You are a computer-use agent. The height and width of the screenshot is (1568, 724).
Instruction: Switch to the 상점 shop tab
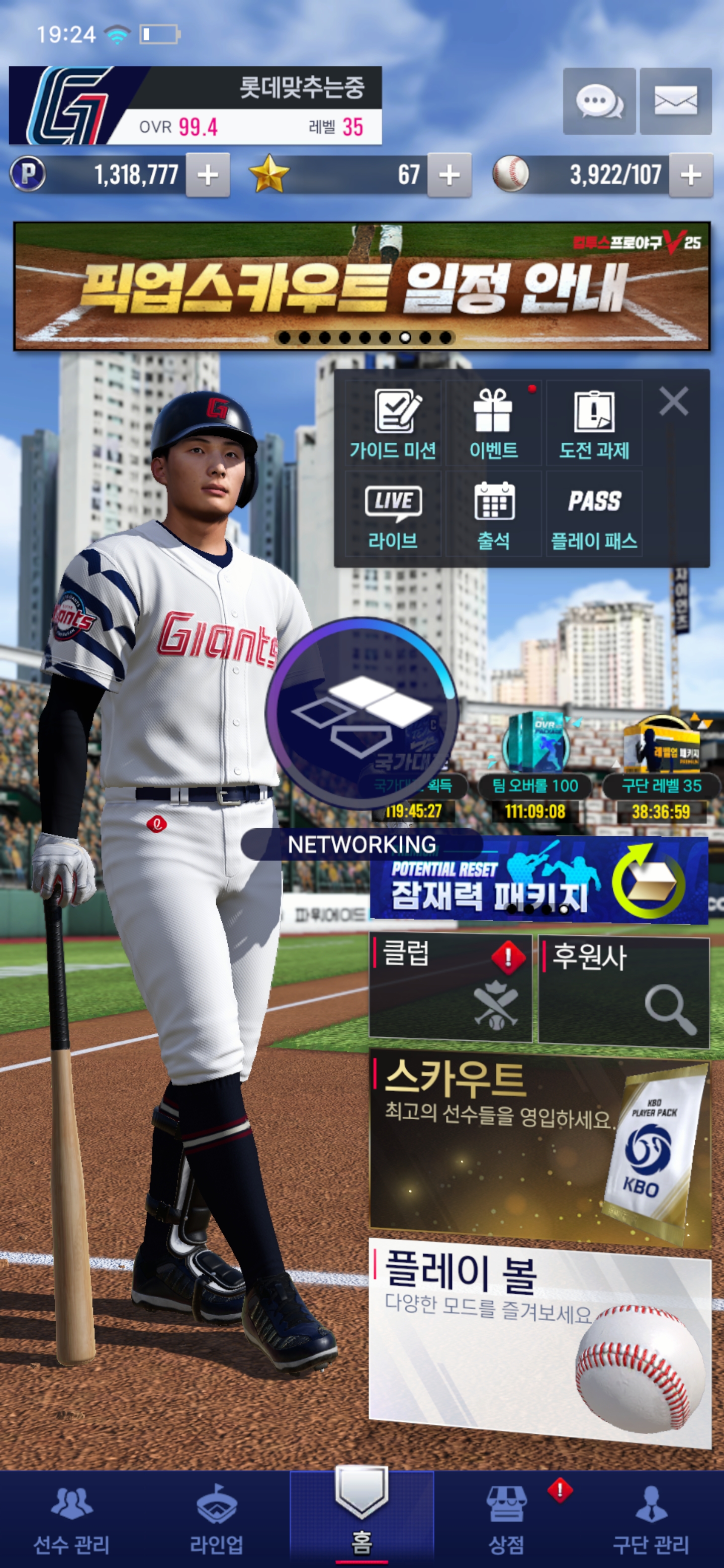point(507,1519)
